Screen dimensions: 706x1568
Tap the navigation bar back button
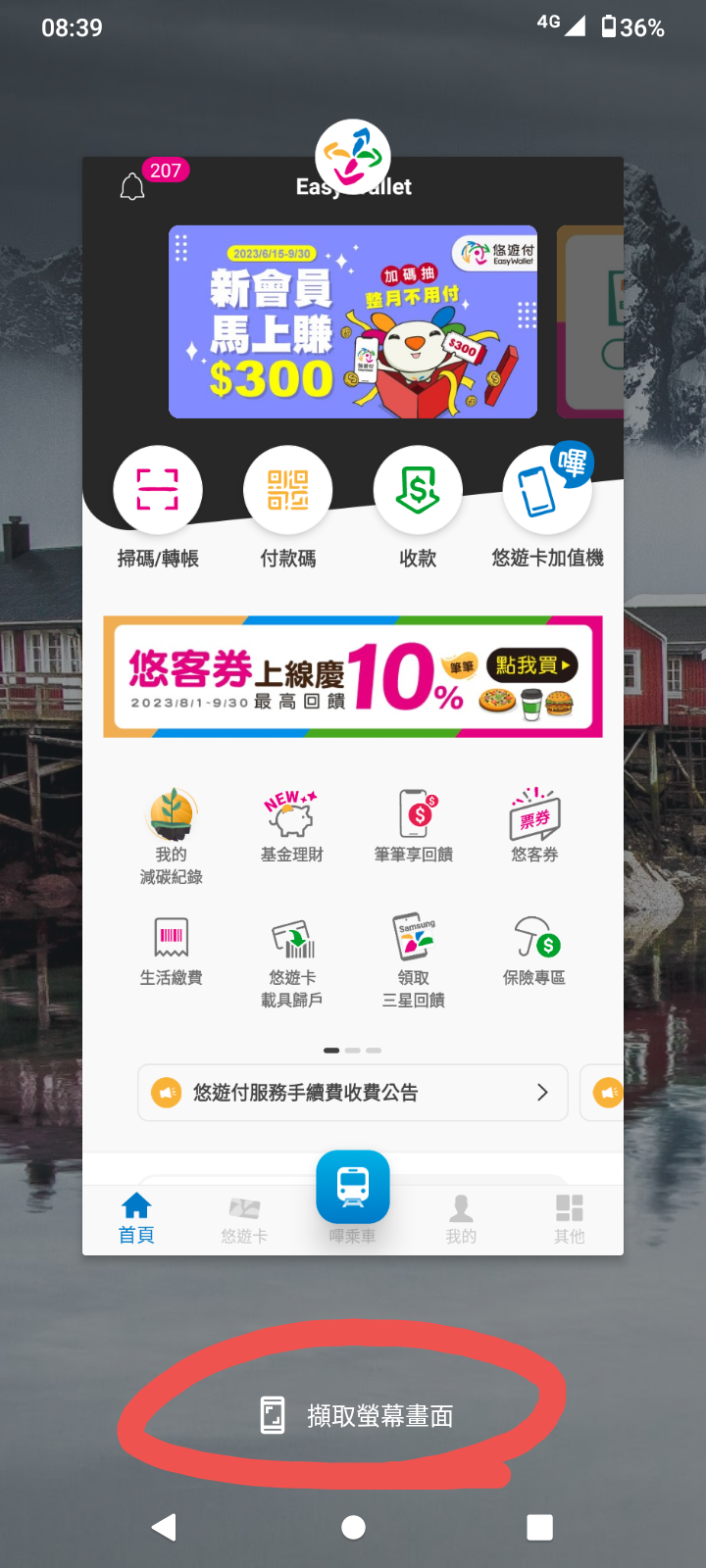(165, 1527)
